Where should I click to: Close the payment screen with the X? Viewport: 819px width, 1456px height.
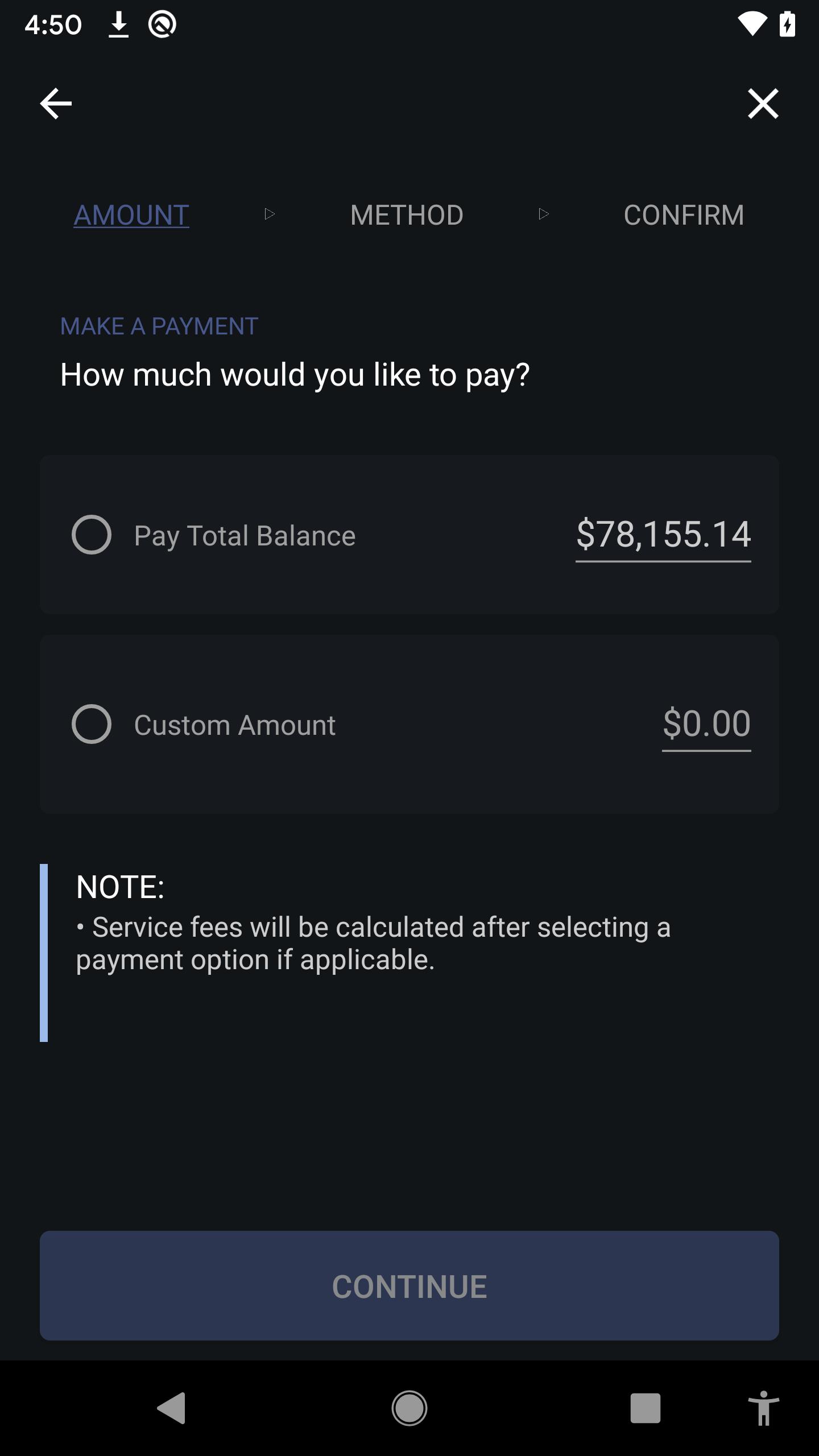click(x=763, y=104)
